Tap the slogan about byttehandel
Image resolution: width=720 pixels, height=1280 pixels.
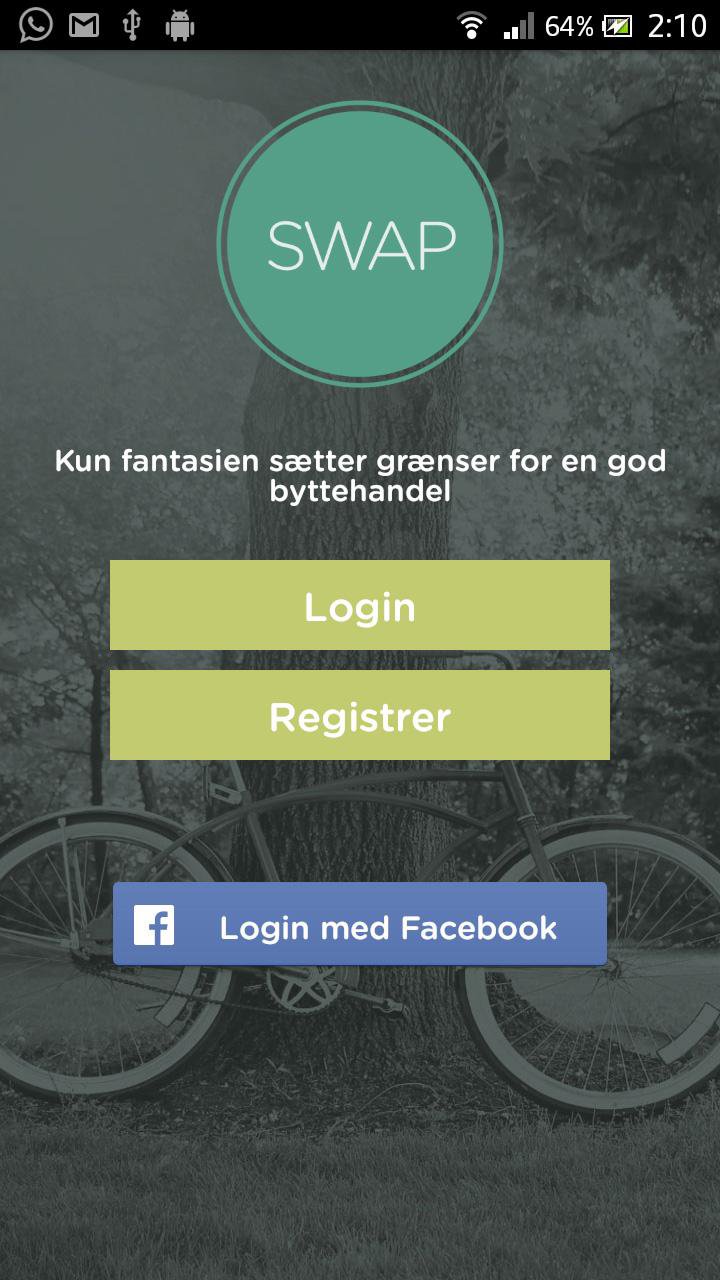click(360, 477)
